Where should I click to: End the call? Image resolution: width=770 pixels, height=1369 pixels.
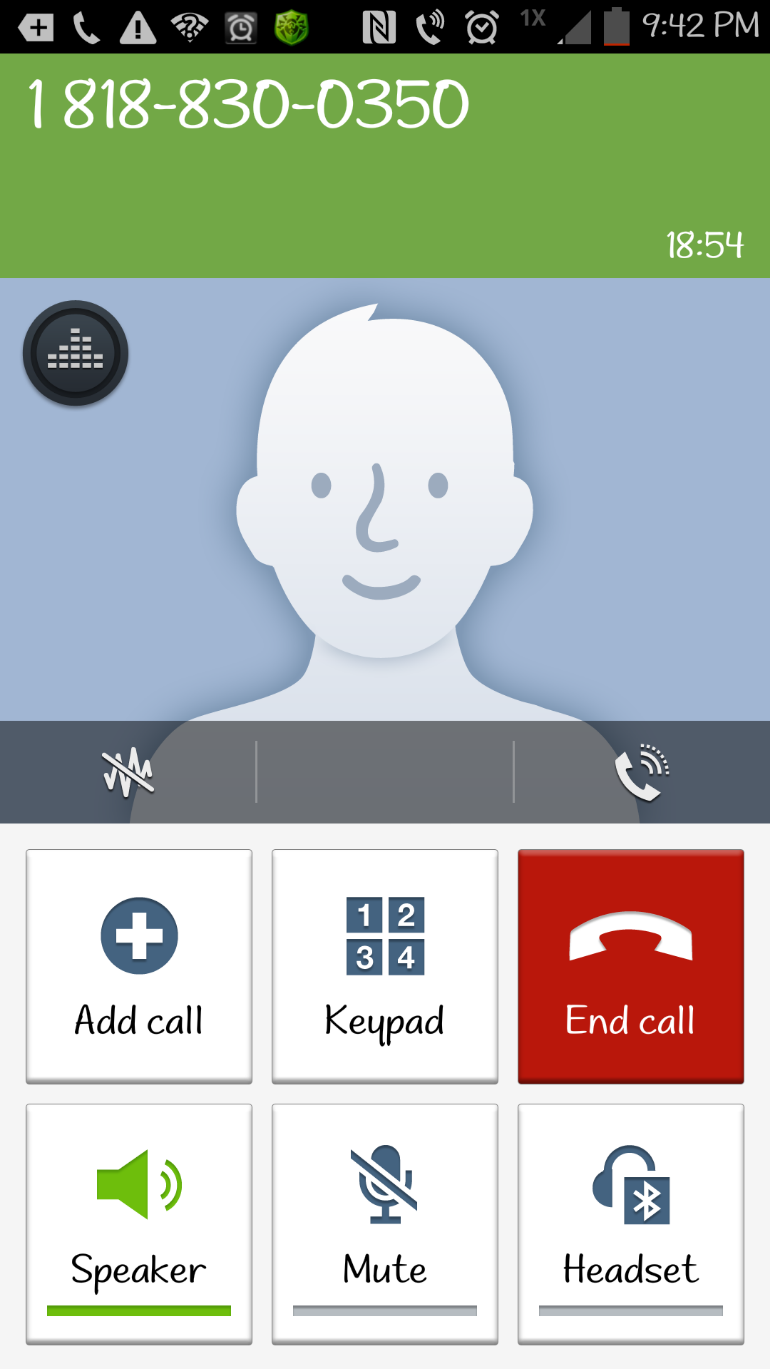pos(630,966)
